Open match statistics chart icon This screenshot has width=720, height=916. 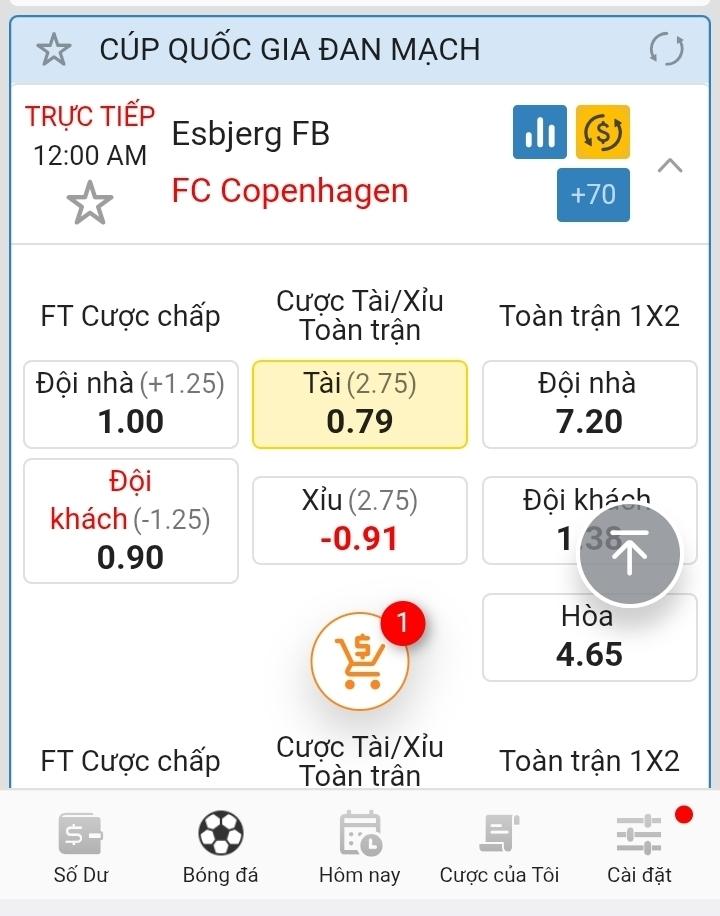[540, 132]
